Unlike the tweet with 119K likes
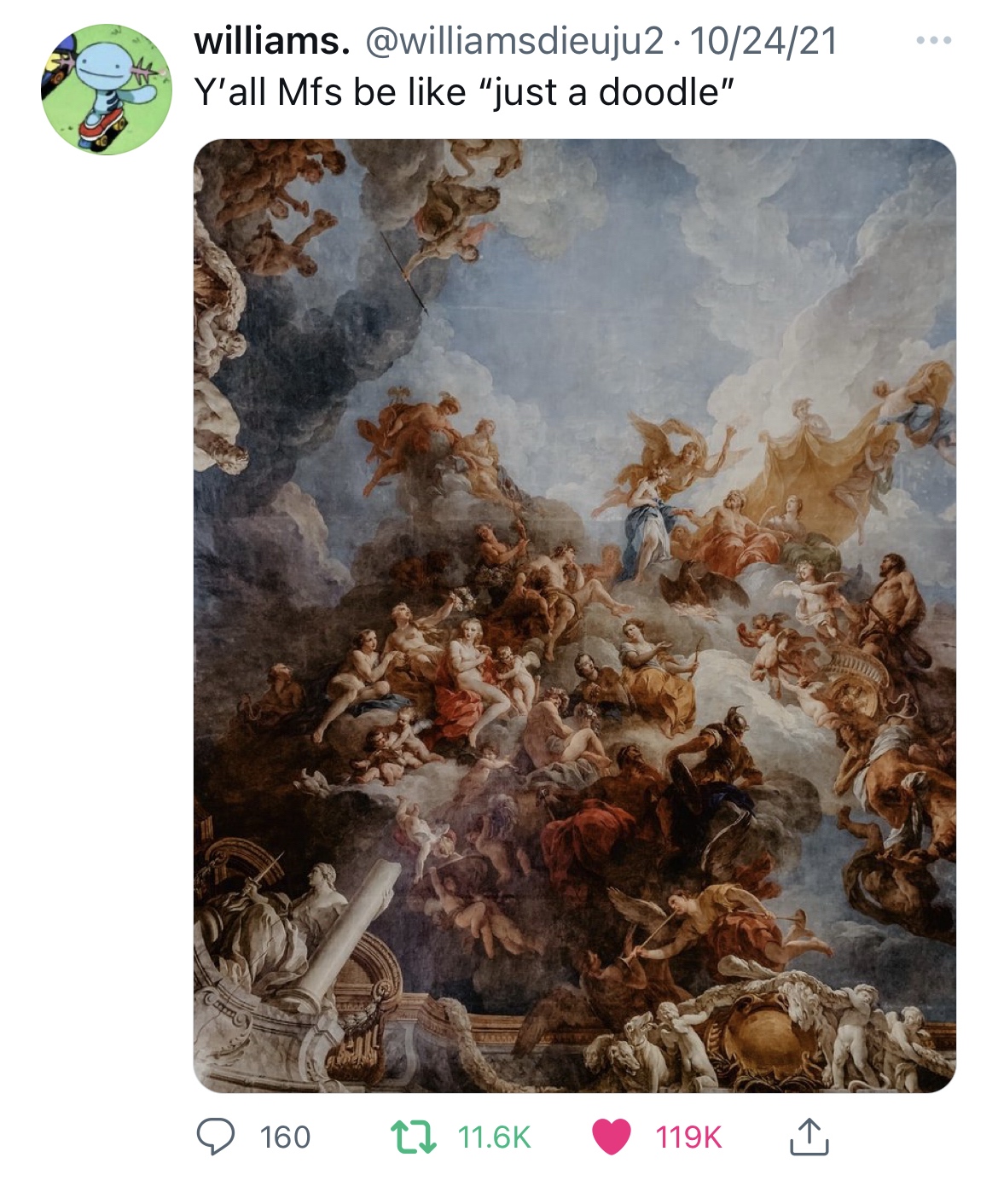The height and width of the screenshot is (1204, 998). tap(611, 1137)
